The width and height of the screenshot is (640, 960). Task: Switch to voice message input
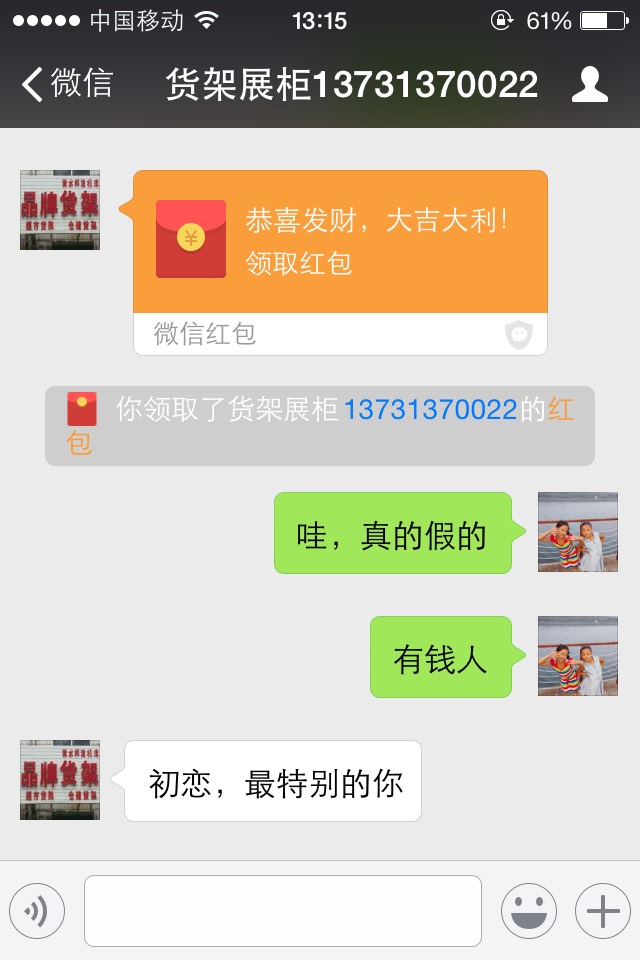(37, 911)
